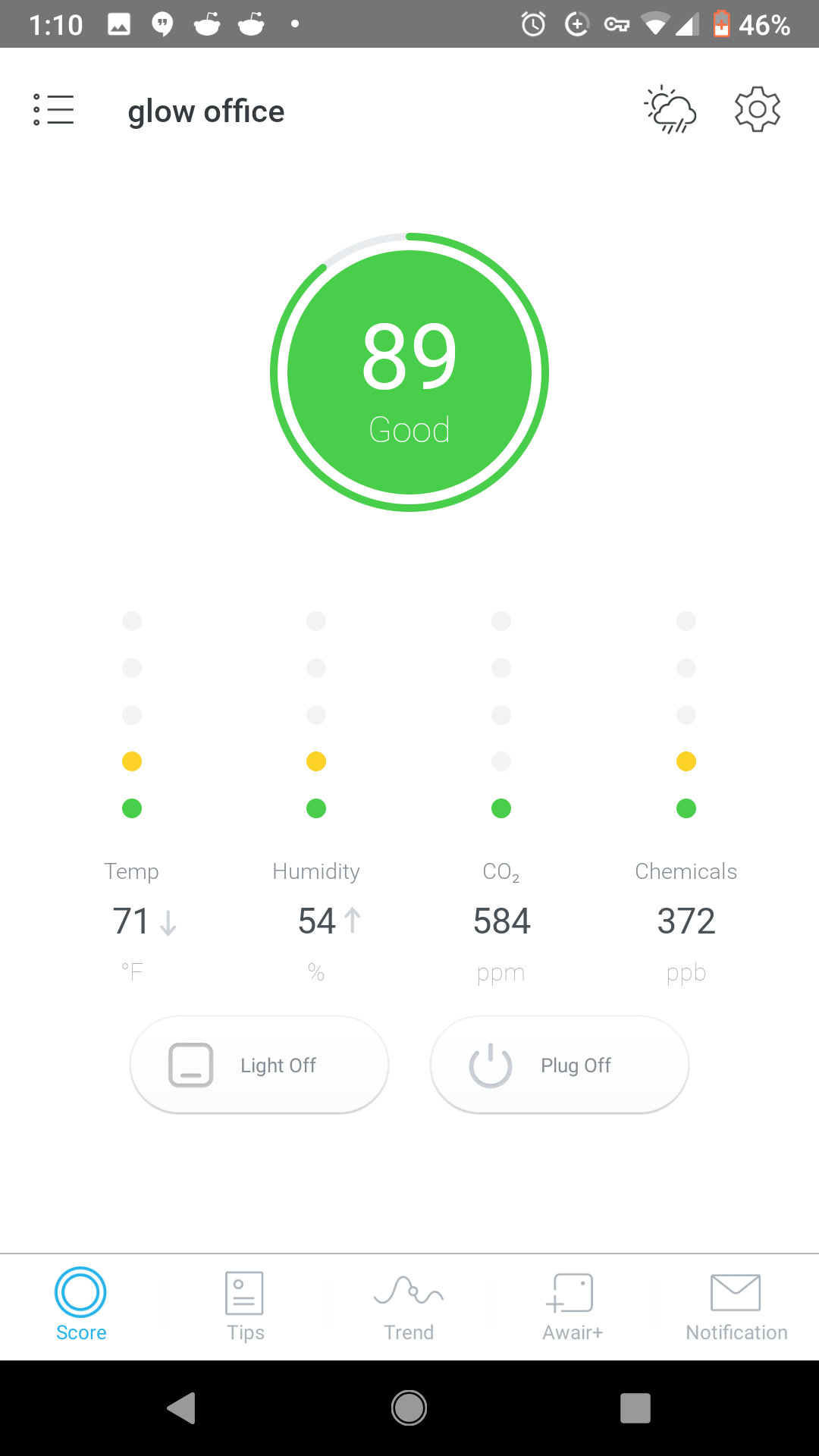Image resolution: width=819 pixels, height=1456 pixels.
Task: Open the Notification tab
Action: click(x=736, y=1306)
